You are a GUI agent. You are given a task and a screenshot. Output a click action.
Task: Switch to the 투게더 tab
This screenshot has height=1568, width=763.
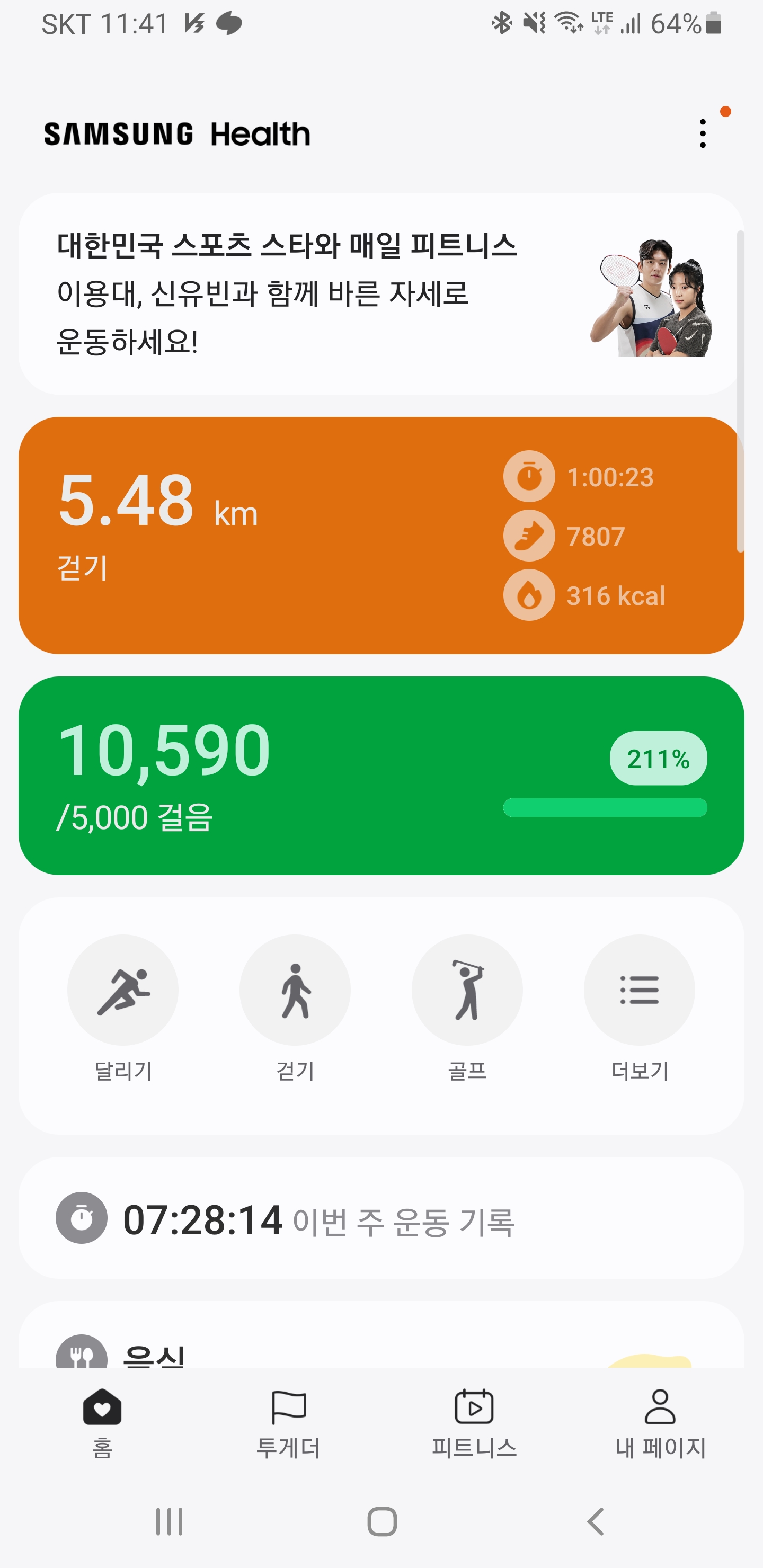coord(288,1422)
